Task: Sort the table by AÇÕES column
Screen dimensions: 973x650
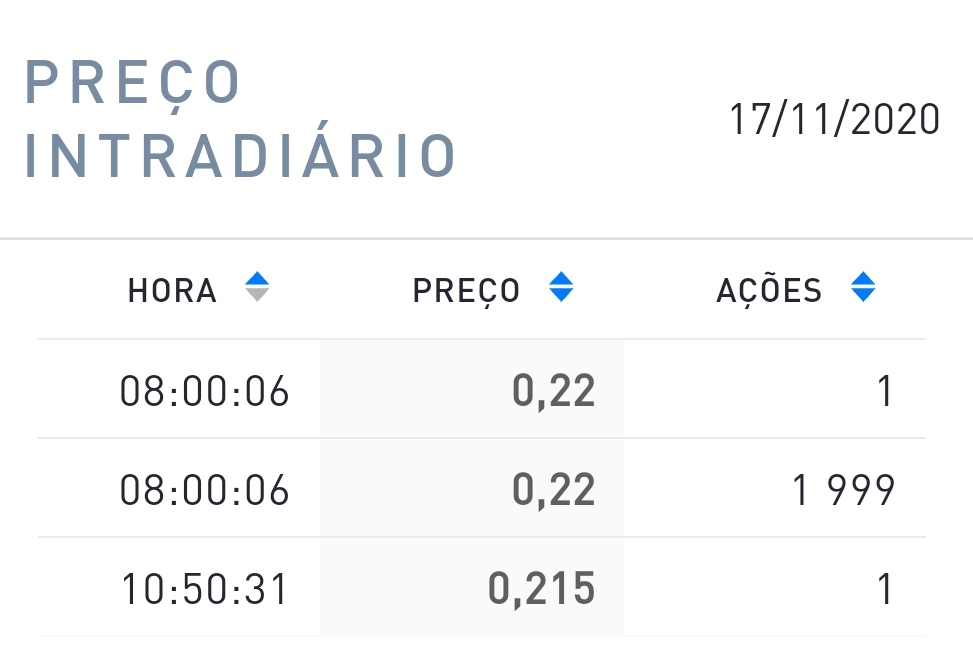Action: point(863,289)
